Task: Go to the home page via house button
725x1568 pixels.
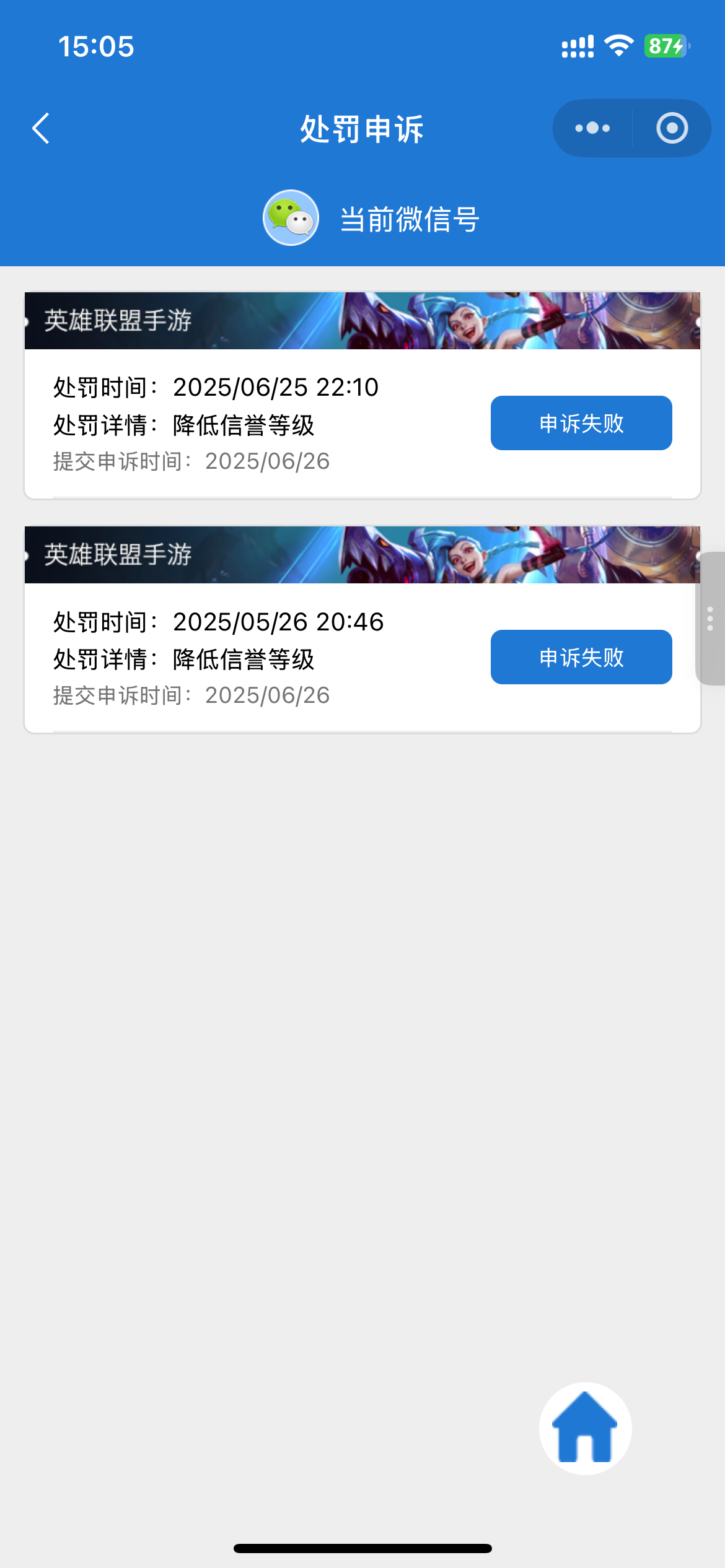Action: [x=586, y=1429]
